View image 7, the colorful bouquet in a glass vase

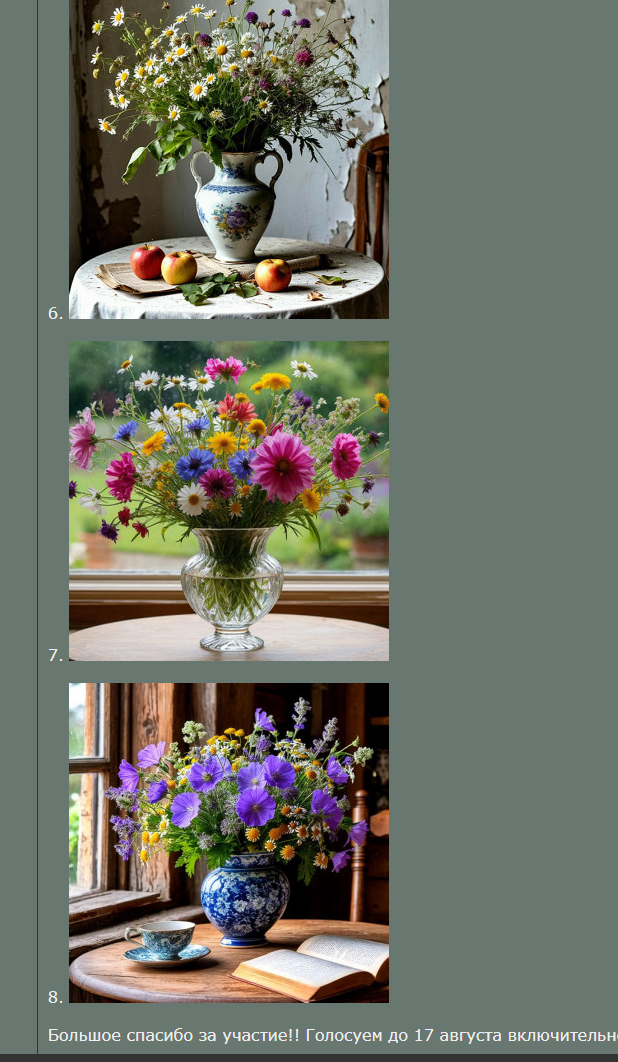pos(228,500)
